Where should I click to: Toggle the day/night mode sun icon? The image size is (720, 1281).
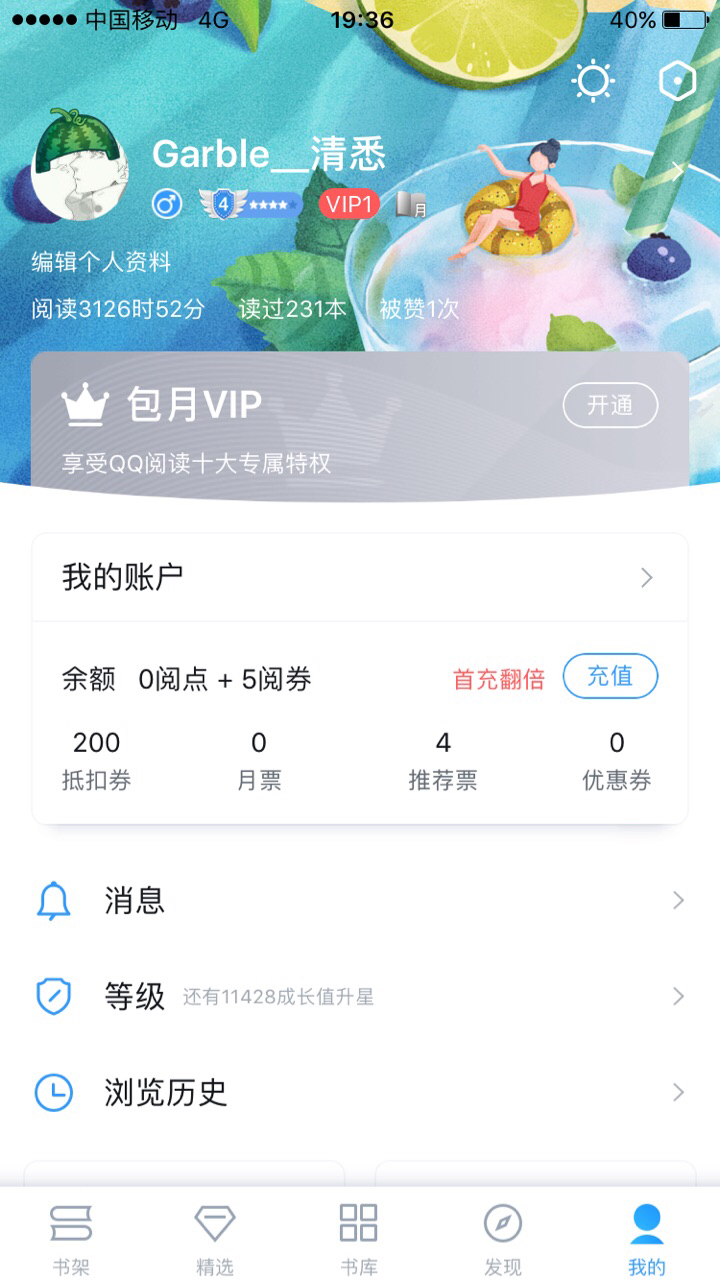click(593, 81)
